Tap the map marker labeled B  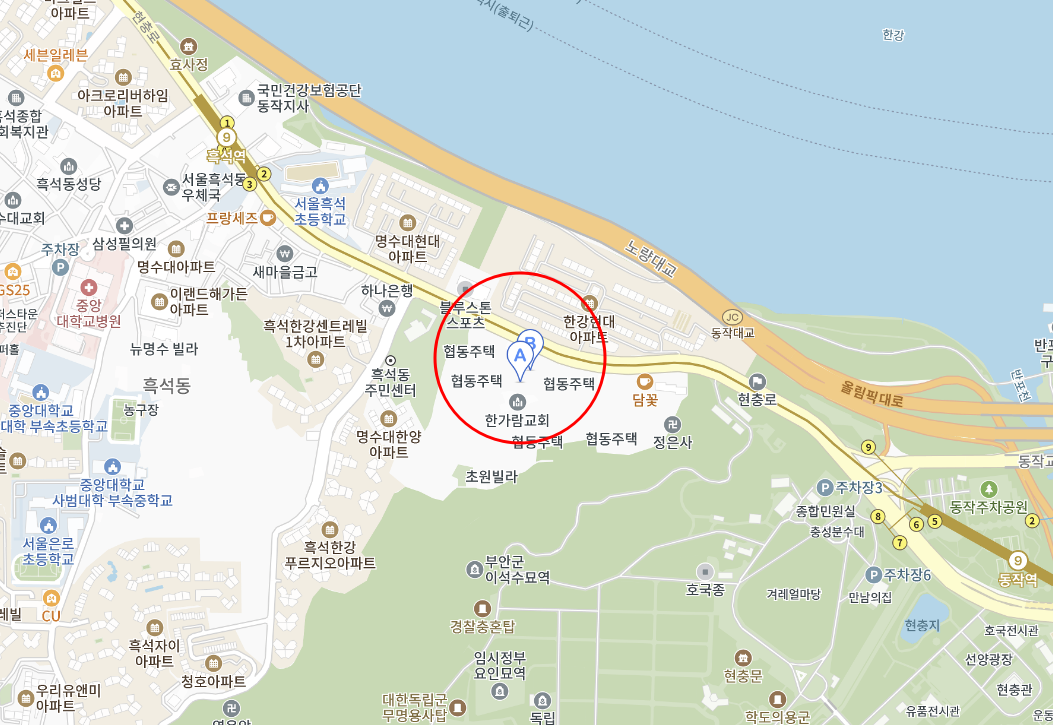(532, 343)
